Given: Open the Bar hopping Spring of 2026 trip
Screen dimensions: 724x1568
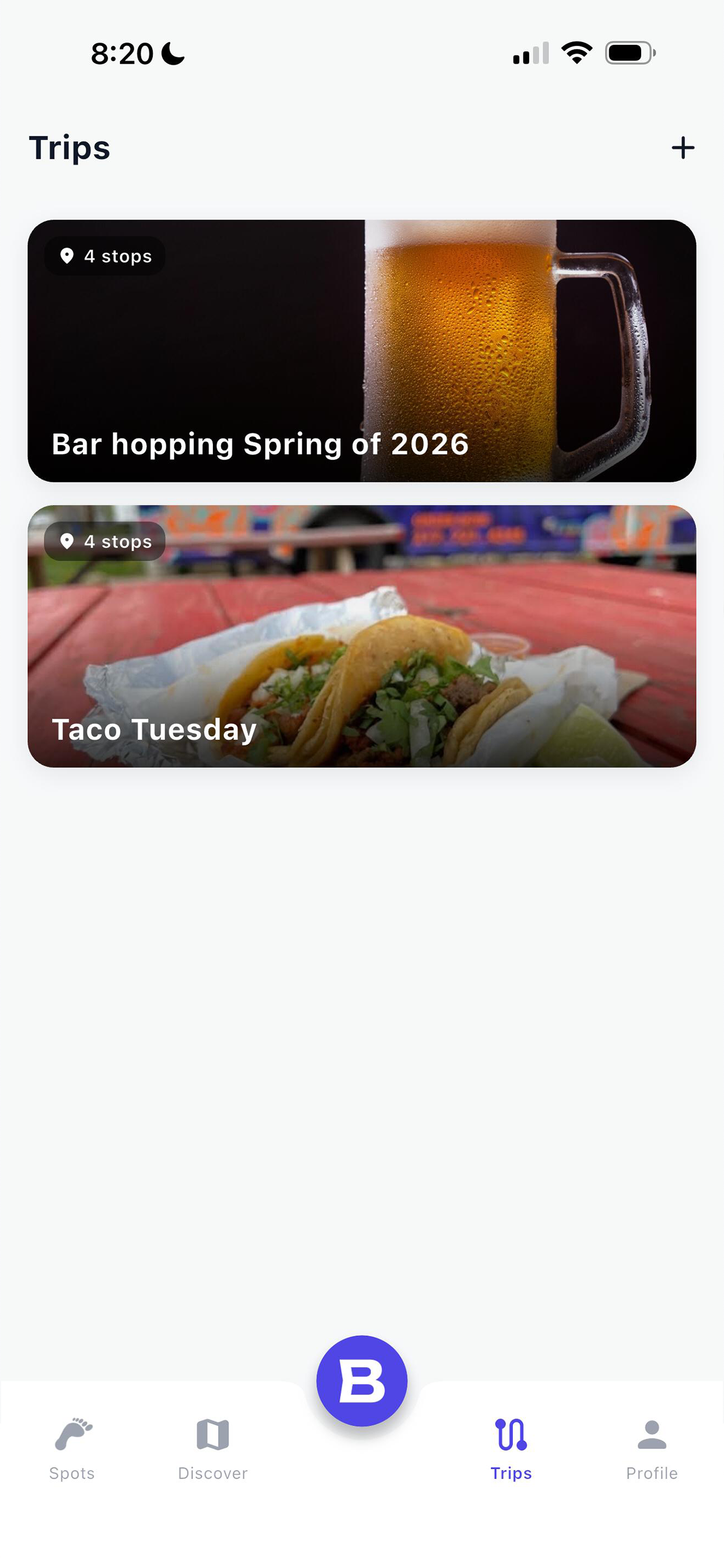Looking at the screenshot, I should (361, 351).
